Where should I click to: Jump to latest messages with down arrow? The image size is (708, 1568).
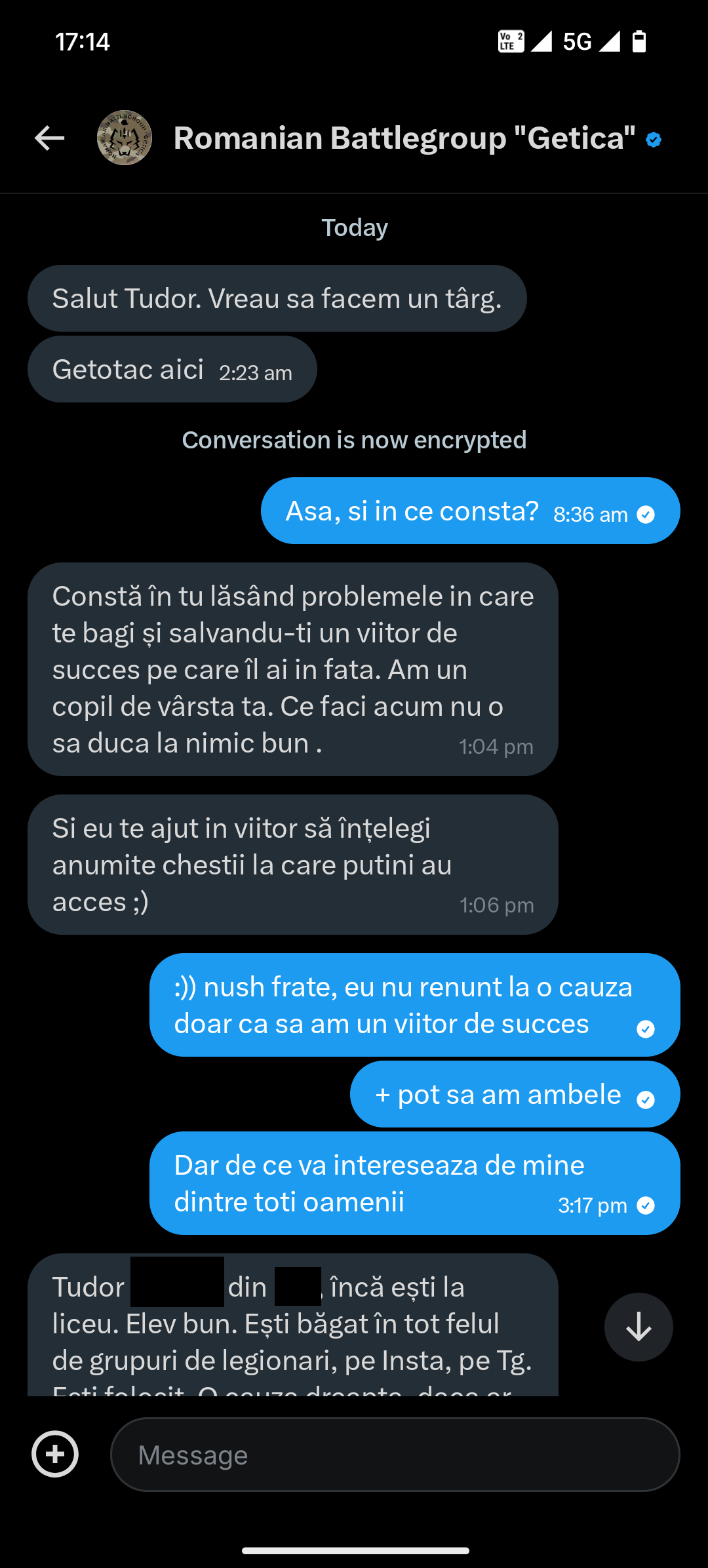click(x=638, y=1327)
